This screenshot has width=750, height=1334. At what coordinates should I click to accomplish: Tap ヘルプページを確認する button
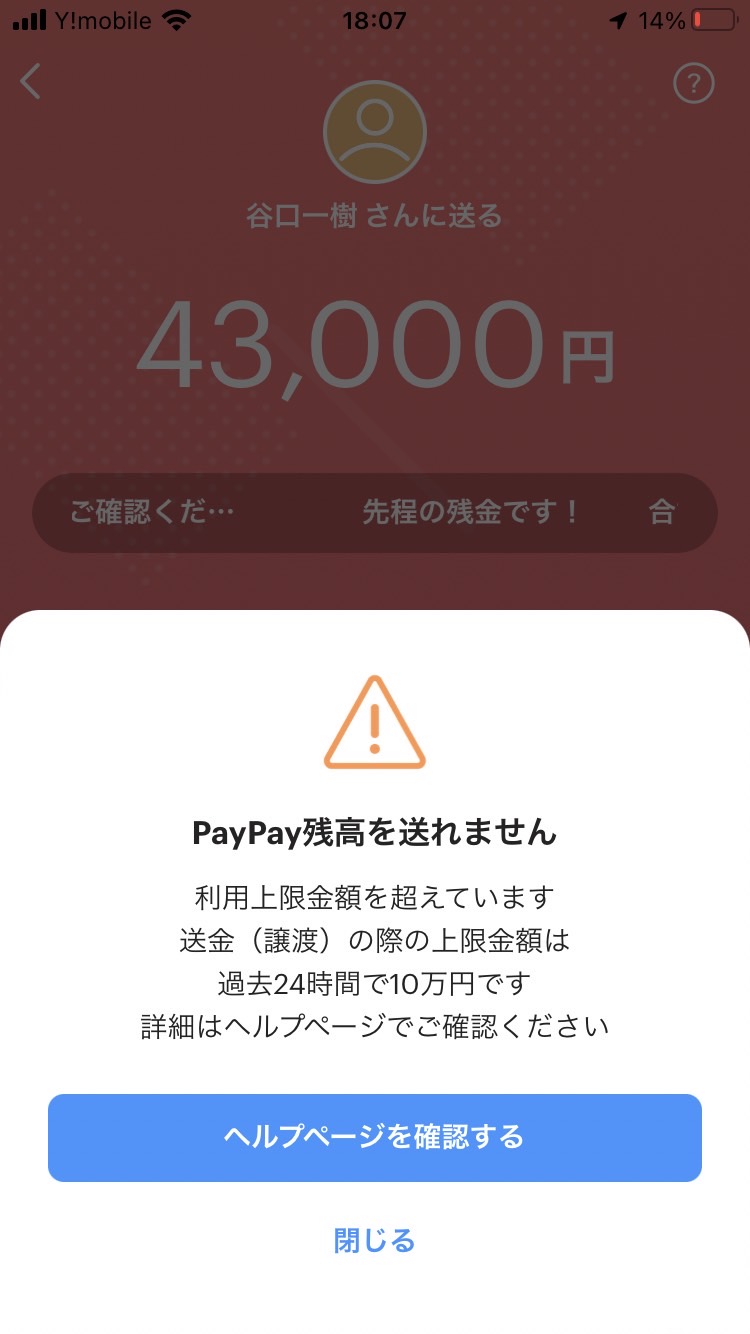(x=375, y=1137)
